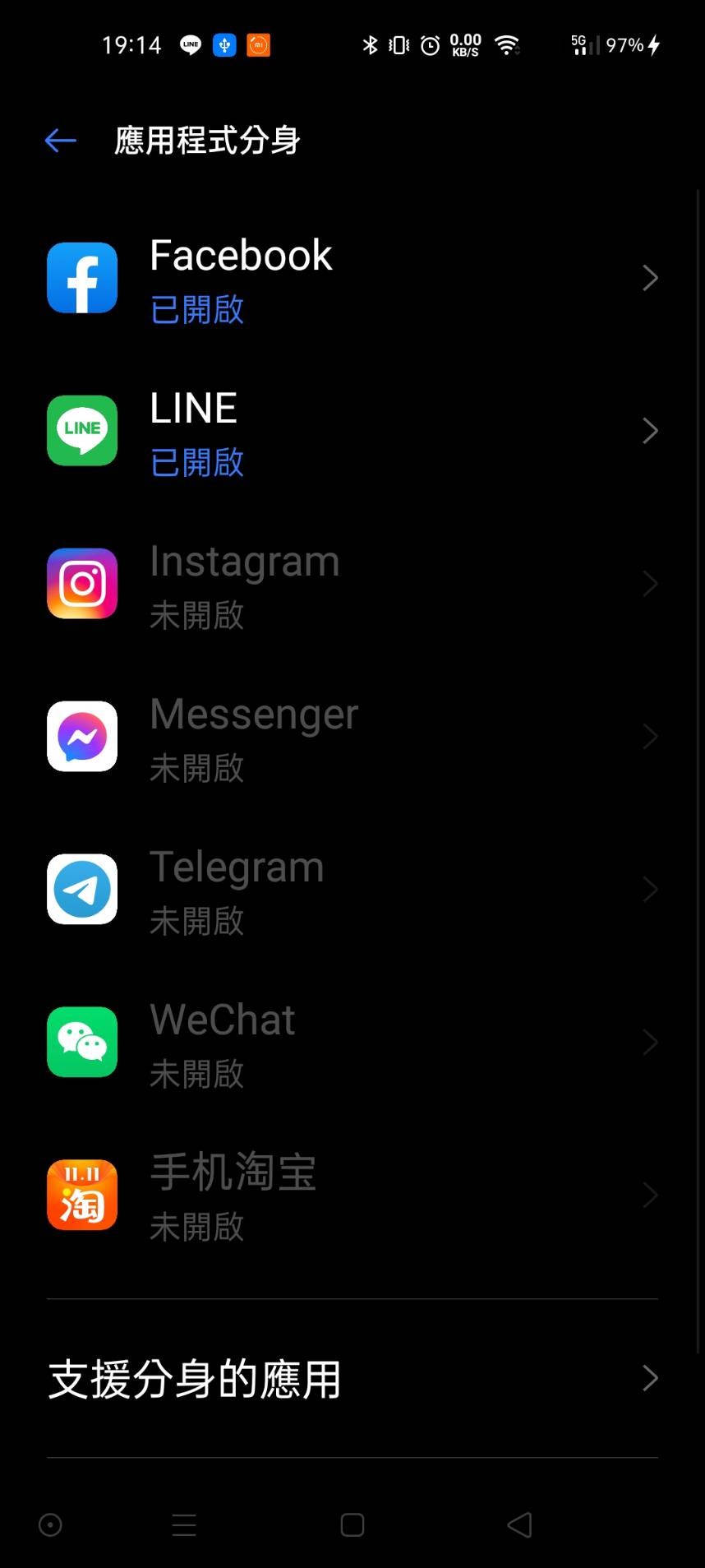The width and height of the screenshot is (705, 1568).
Task: Expand the WeChat entry chevron
Action: [x=650, y=1042]
